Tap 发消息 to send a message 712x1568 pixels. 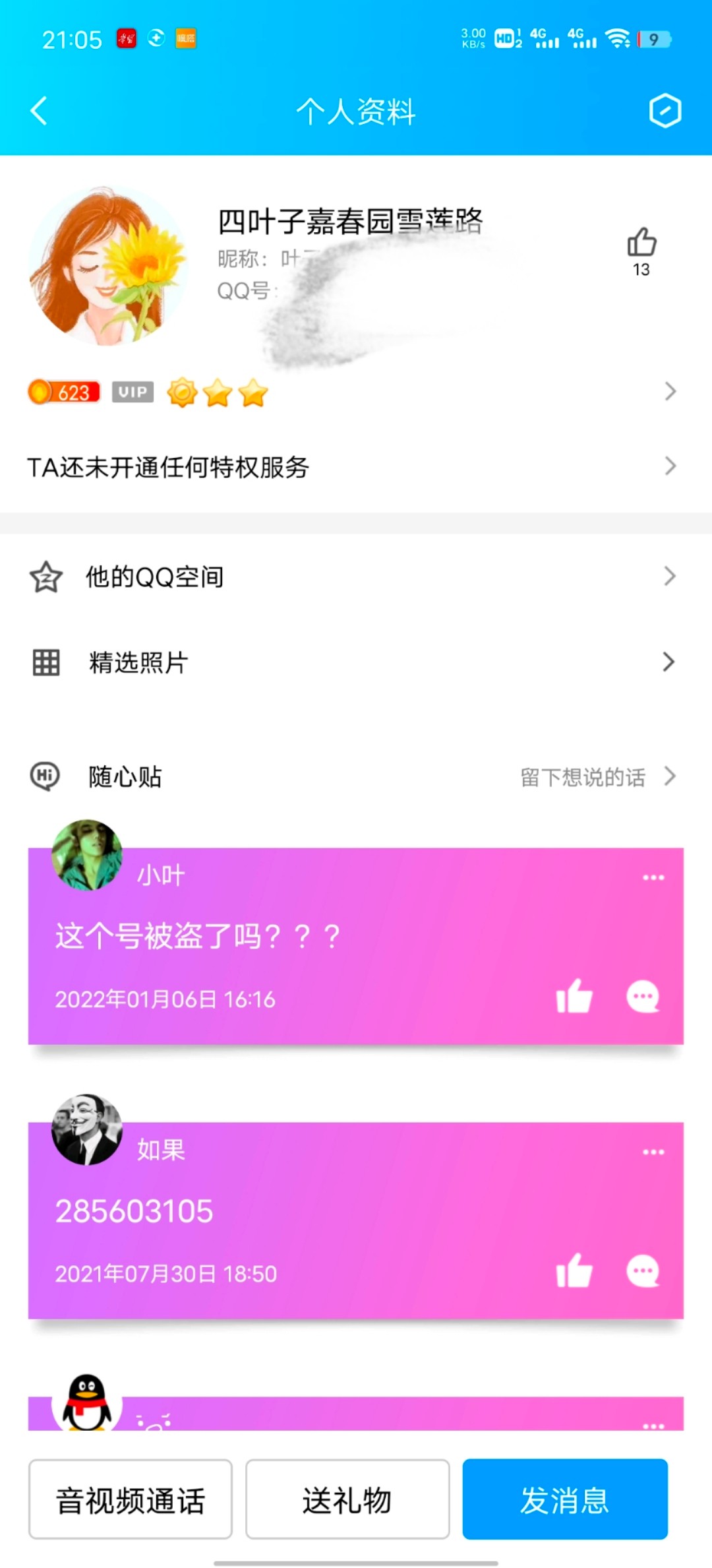pyautogui.click(x=565, y=1499)
